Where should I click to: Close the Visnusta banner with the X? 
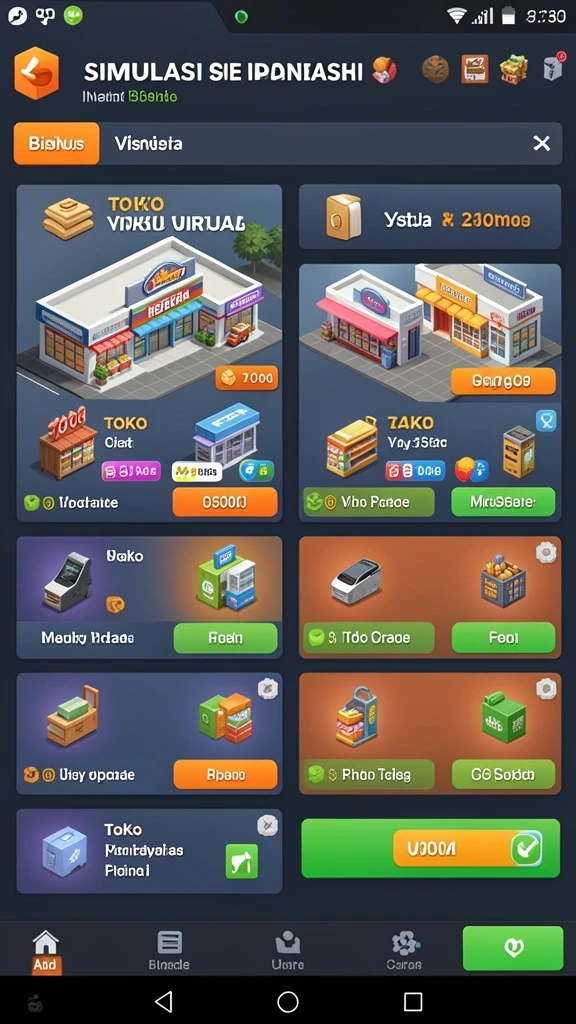541,144
